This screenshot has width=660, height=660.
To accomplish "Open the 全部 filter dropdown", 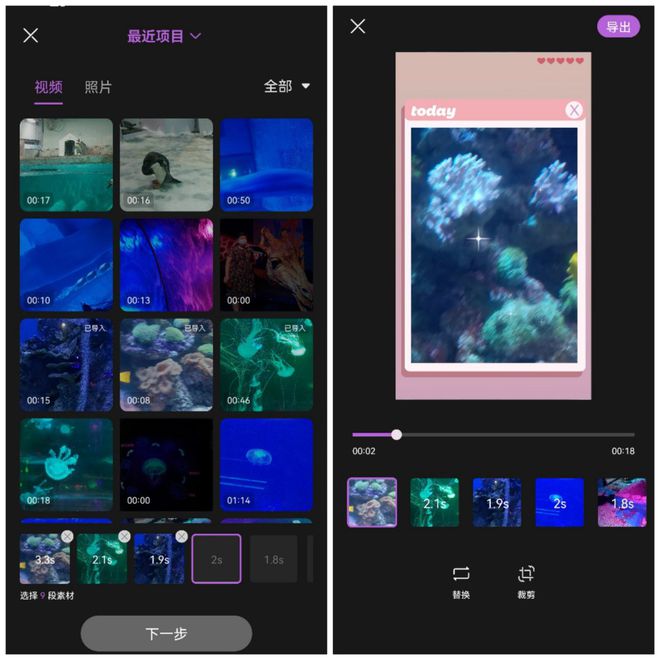I will point(287,86).
